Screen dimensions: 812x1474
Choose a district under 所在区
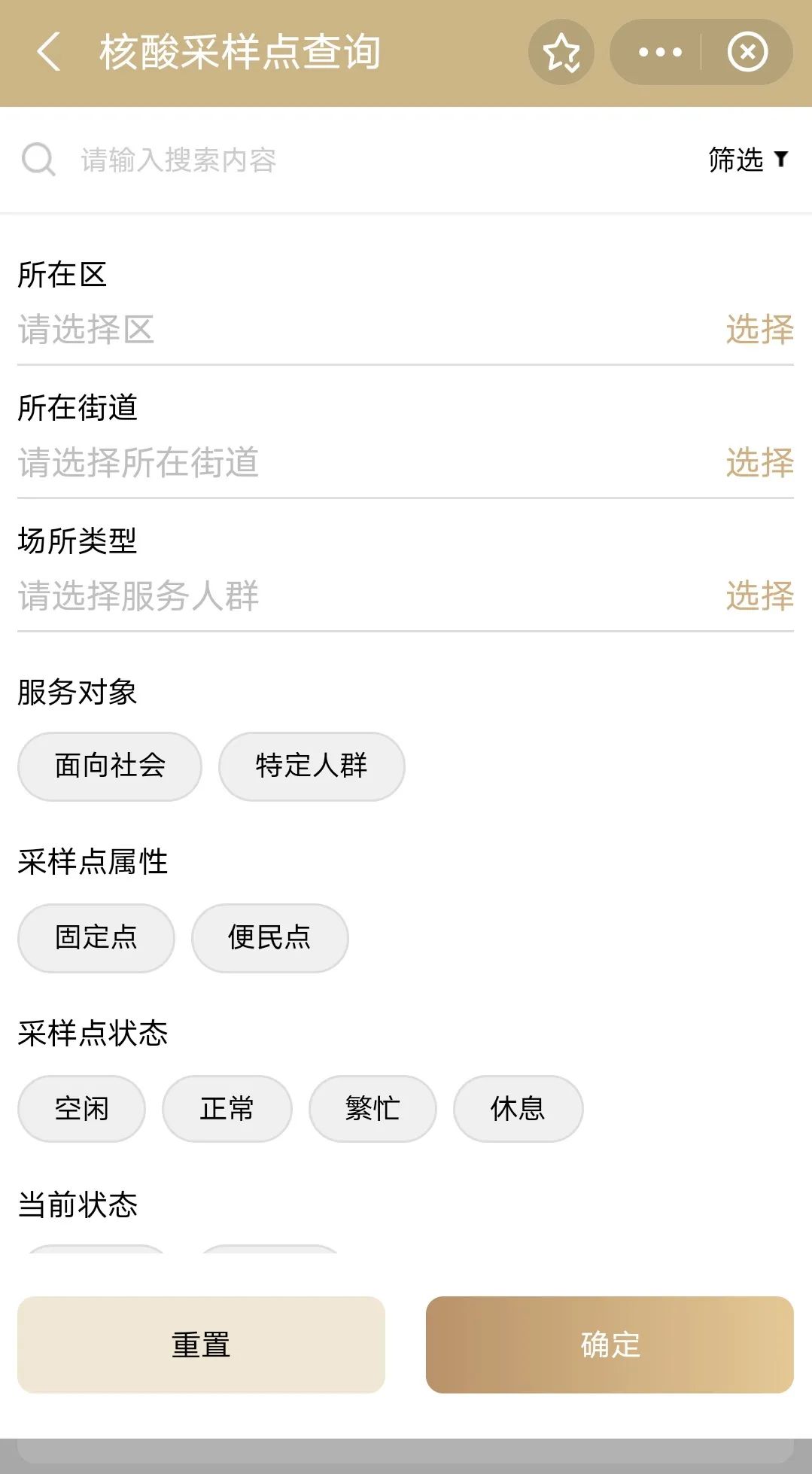[759, 330]
